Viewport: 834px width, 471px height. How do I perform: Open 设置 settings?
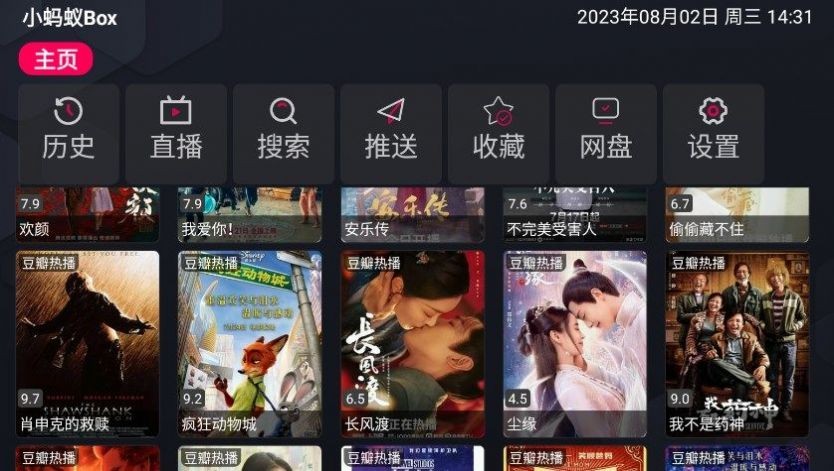tap(713, 133)
